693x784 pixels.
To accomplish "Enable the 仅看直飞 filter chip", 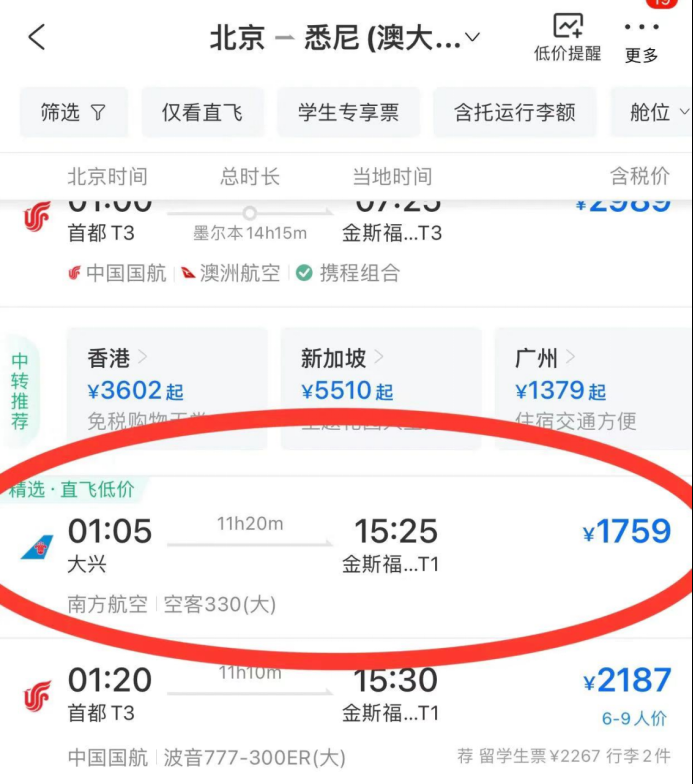I will (202, 112).
